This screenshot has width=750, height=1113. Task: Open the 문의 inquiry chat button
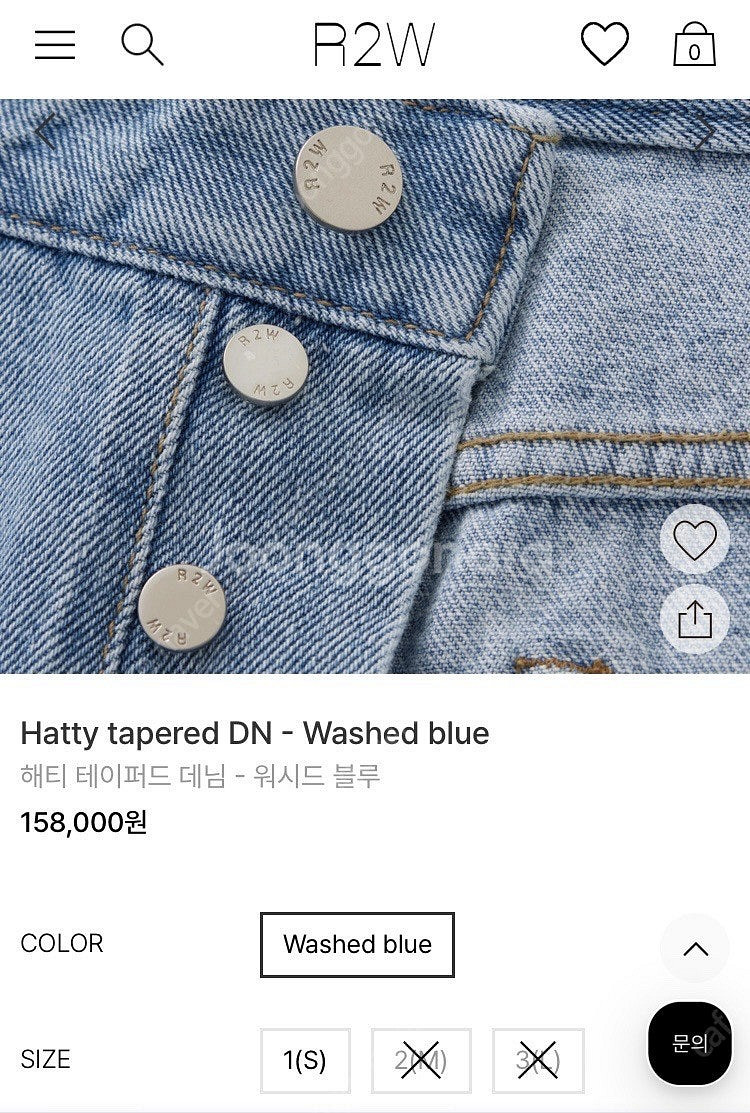point(690,1043)
